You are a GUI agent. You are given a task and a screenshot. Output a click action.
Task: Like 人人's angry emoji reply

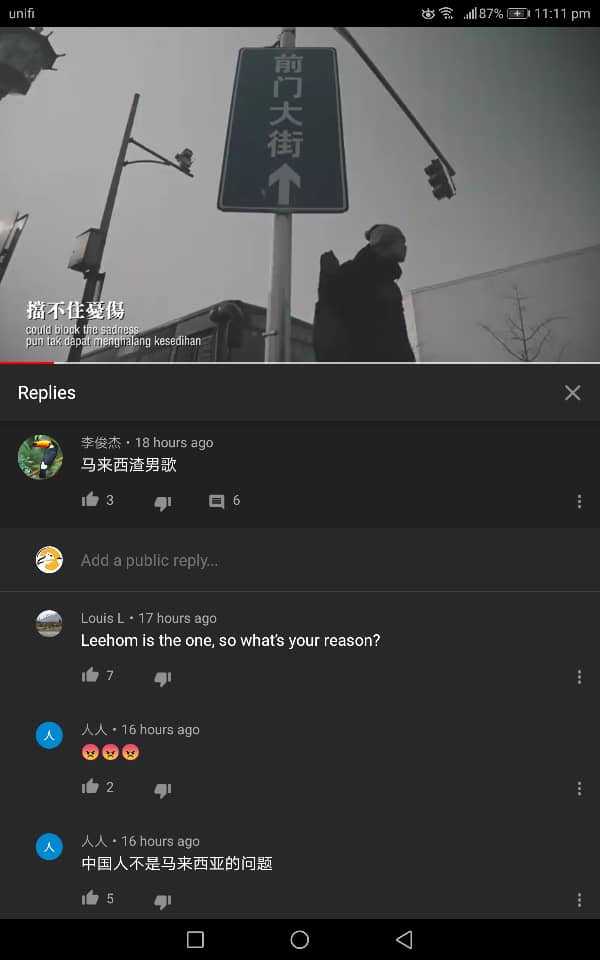91,787
